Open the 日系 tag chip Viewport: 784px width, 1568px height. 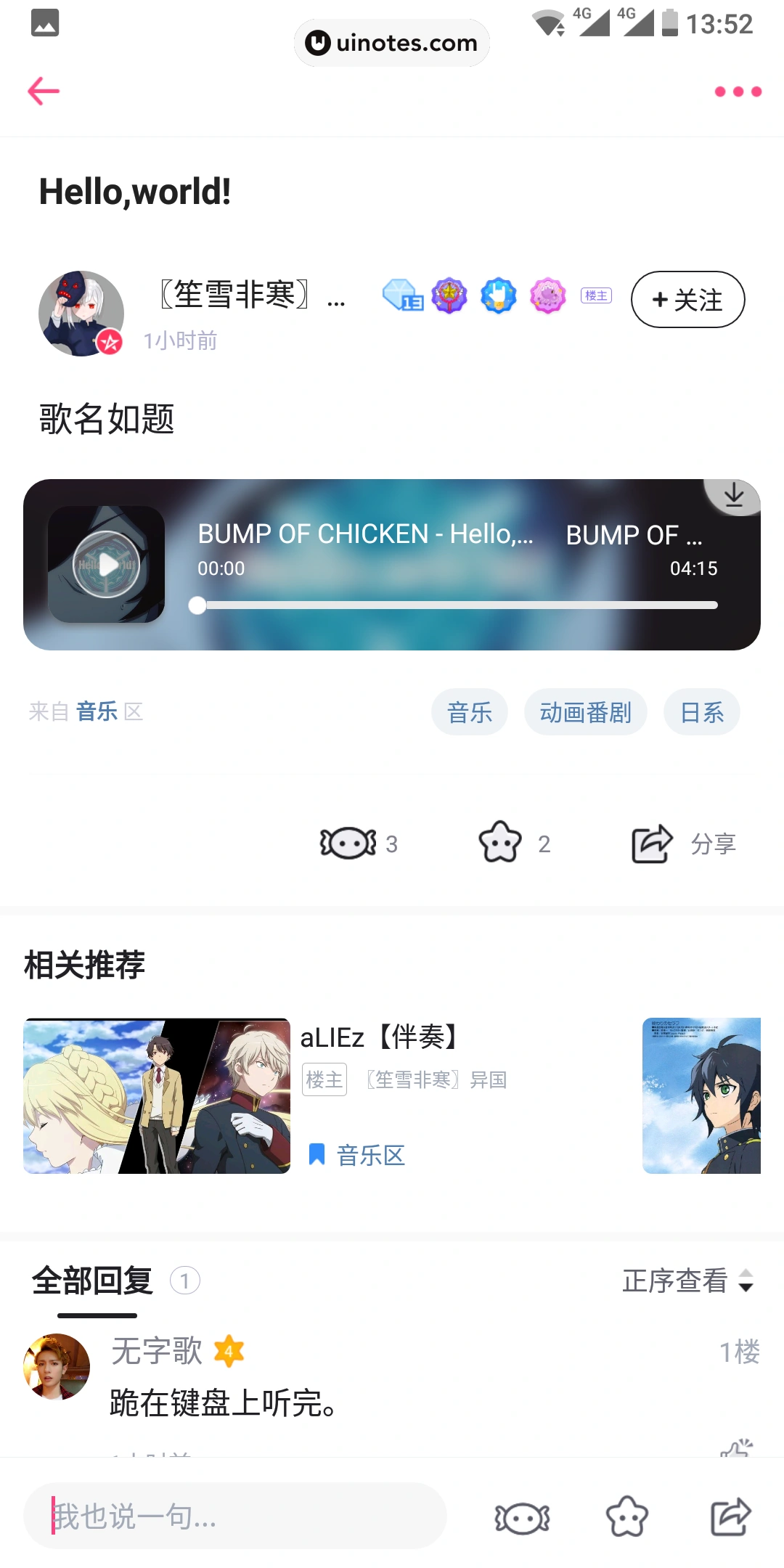coord(701,712)
